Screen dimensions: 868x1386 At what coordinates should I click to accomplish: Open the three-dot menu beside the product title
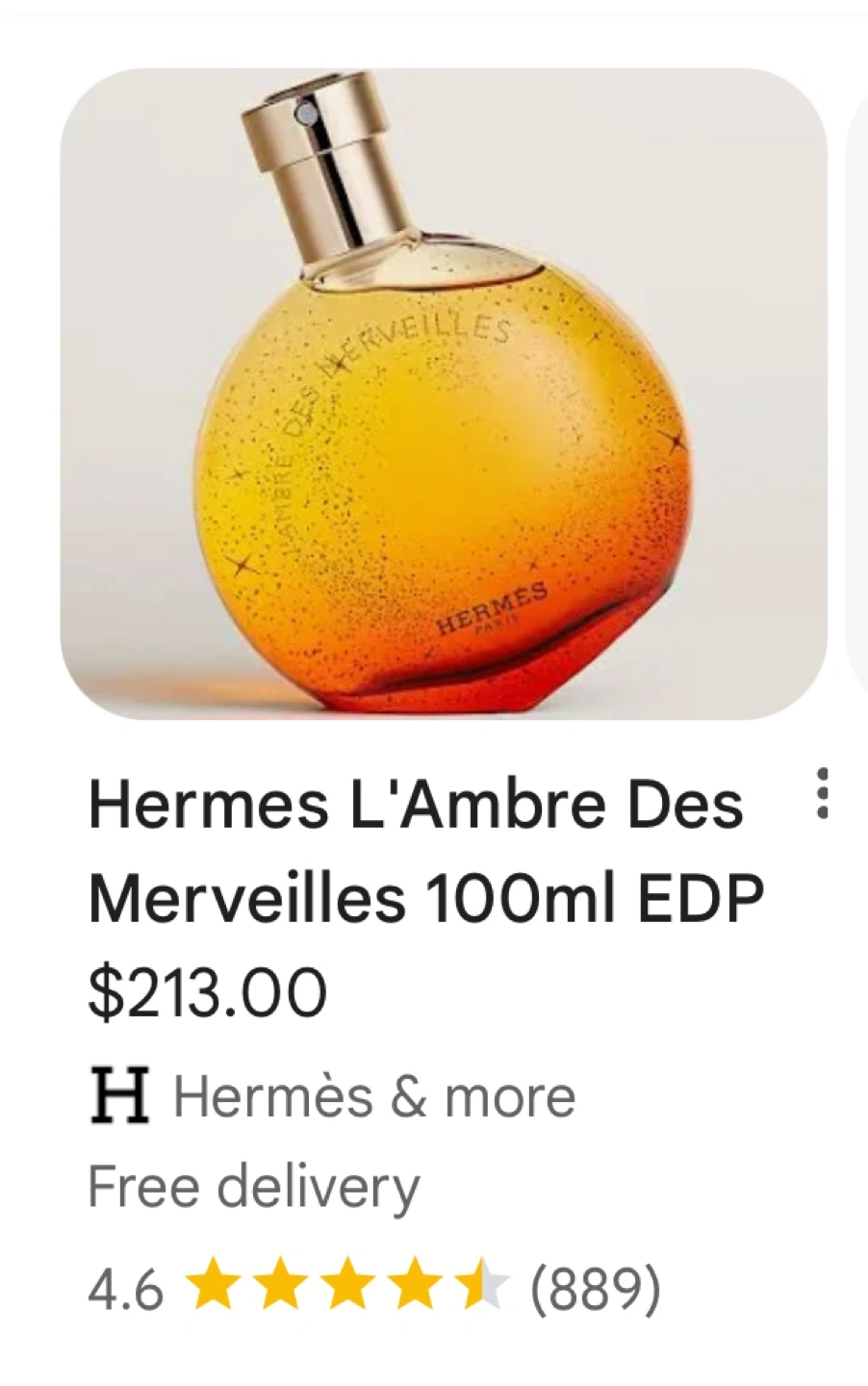pyautogui.click(x=821, y=793)
